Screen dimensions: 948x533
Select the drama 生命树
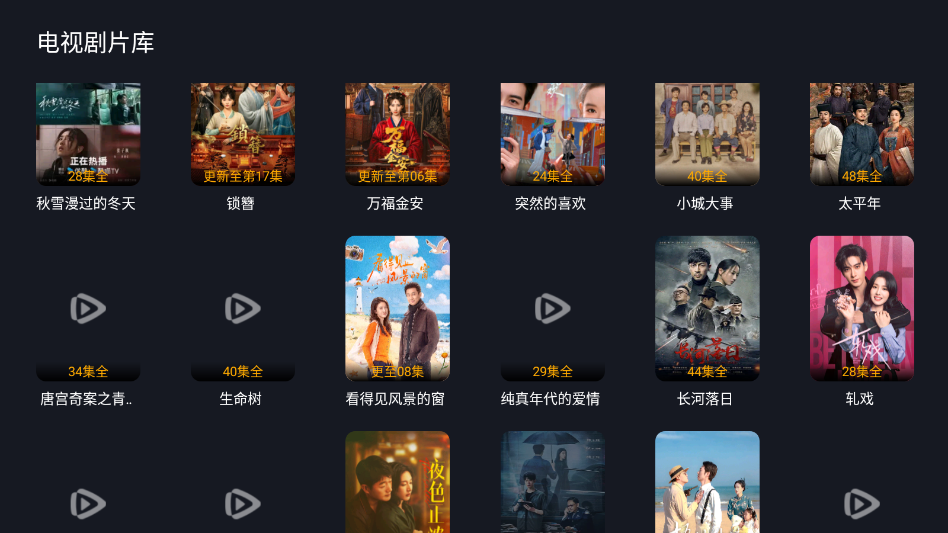click(243, 308)
